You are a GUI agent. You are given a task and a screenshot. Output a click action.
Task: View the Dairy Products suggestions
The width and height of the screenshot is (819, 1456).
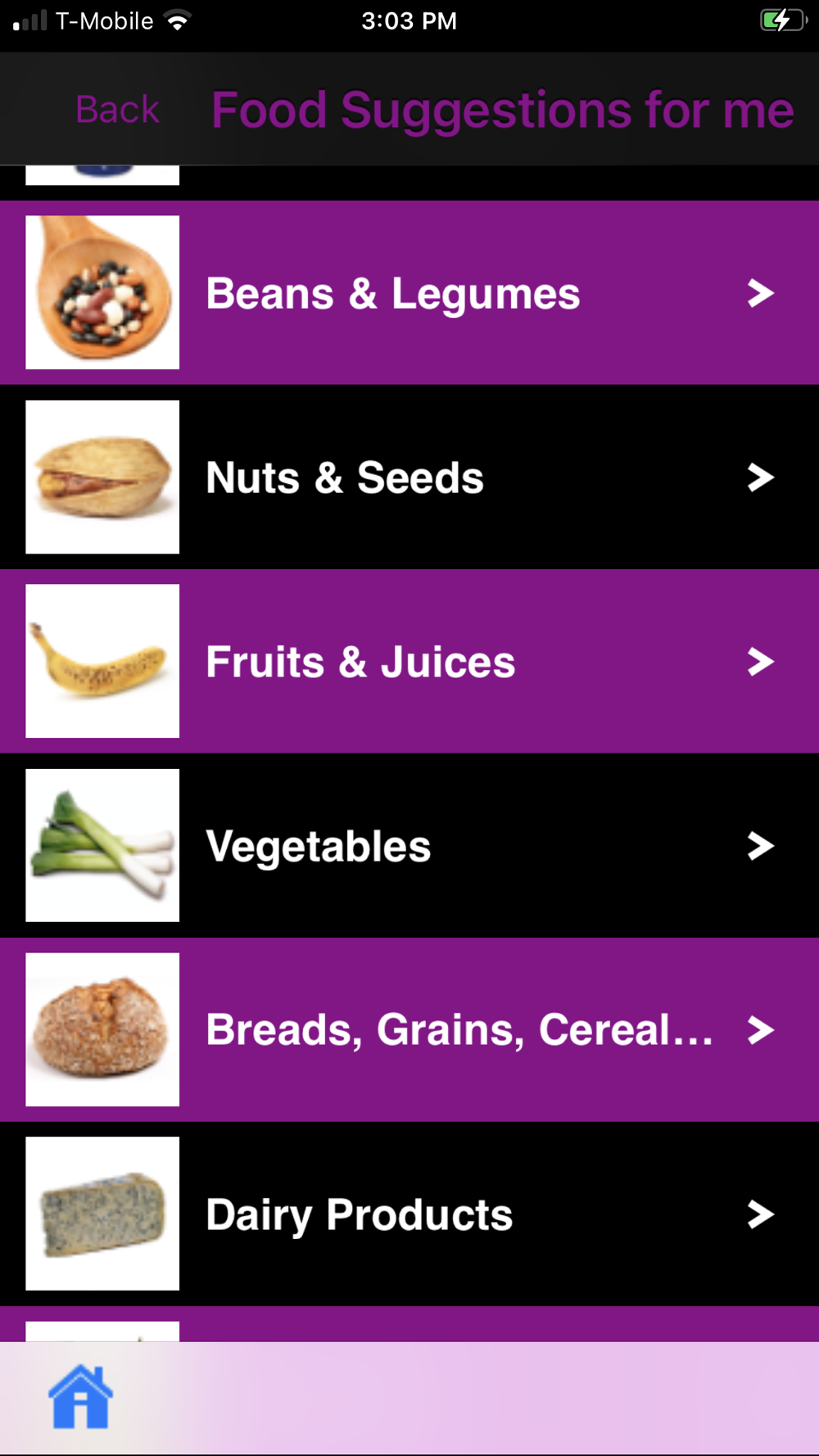click(x=409, y=1214)
